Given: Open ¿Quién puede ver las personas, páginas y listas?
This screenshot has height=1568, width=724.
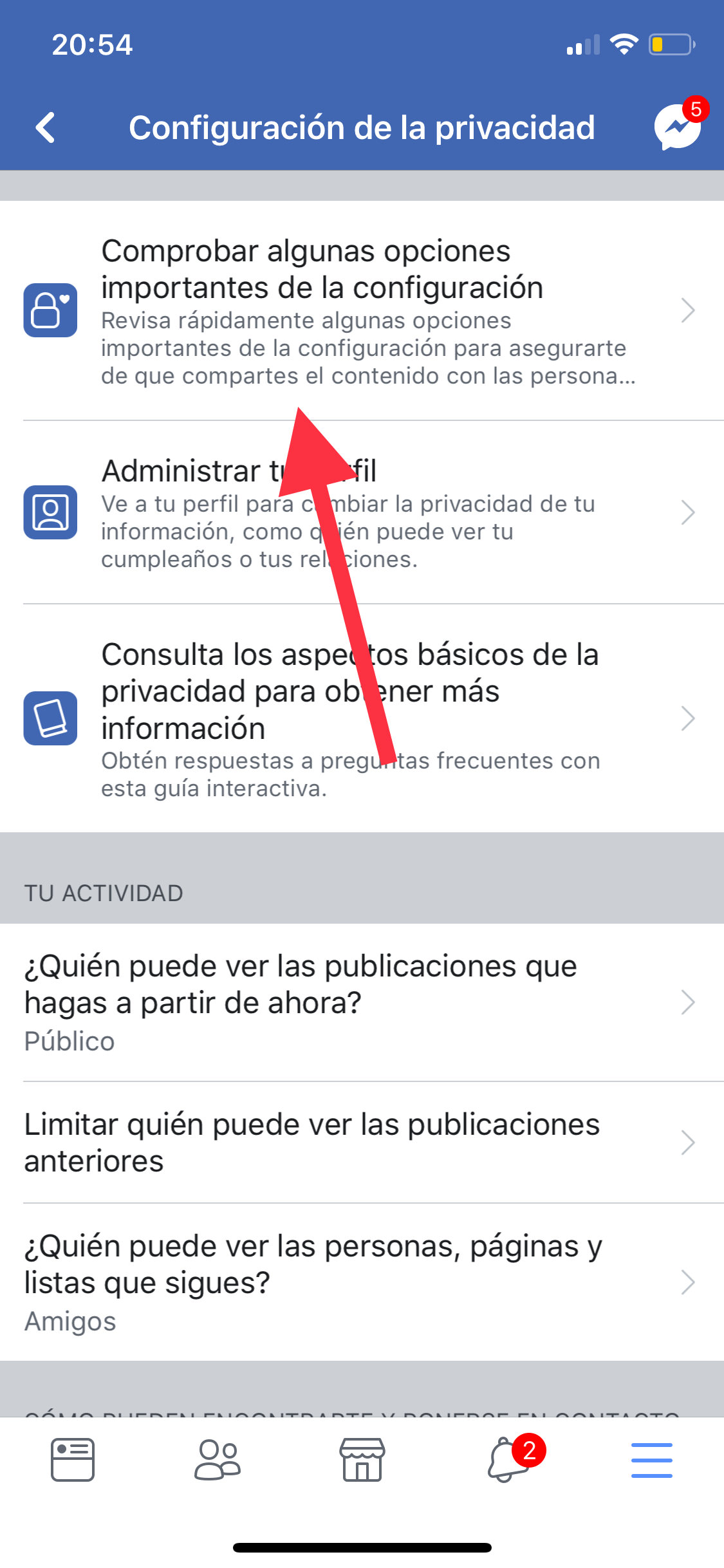Looking at the screenshot, I should [x=360, y=1282].
